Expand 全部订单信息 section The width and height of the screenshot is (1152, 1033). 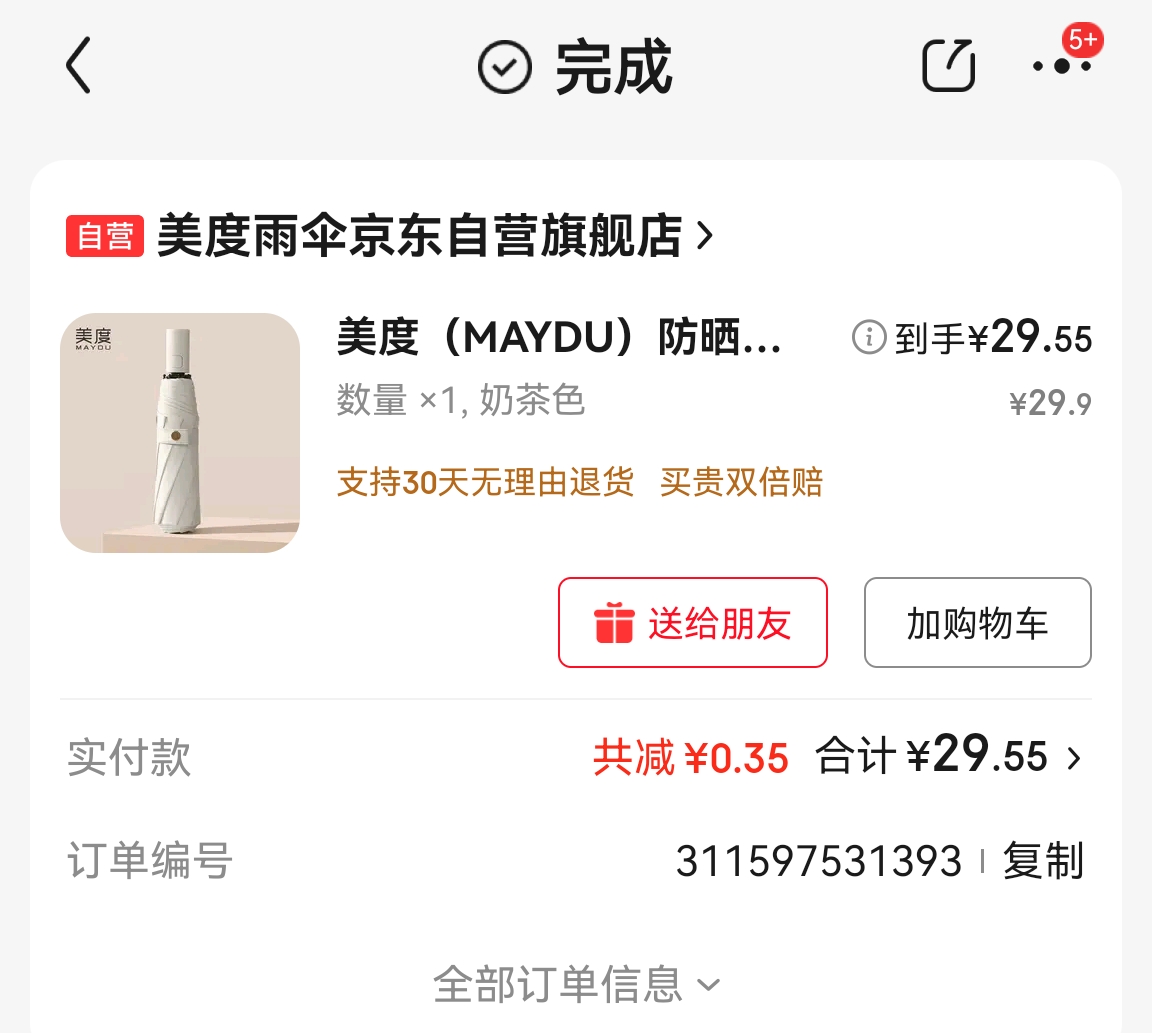(576, 984)
